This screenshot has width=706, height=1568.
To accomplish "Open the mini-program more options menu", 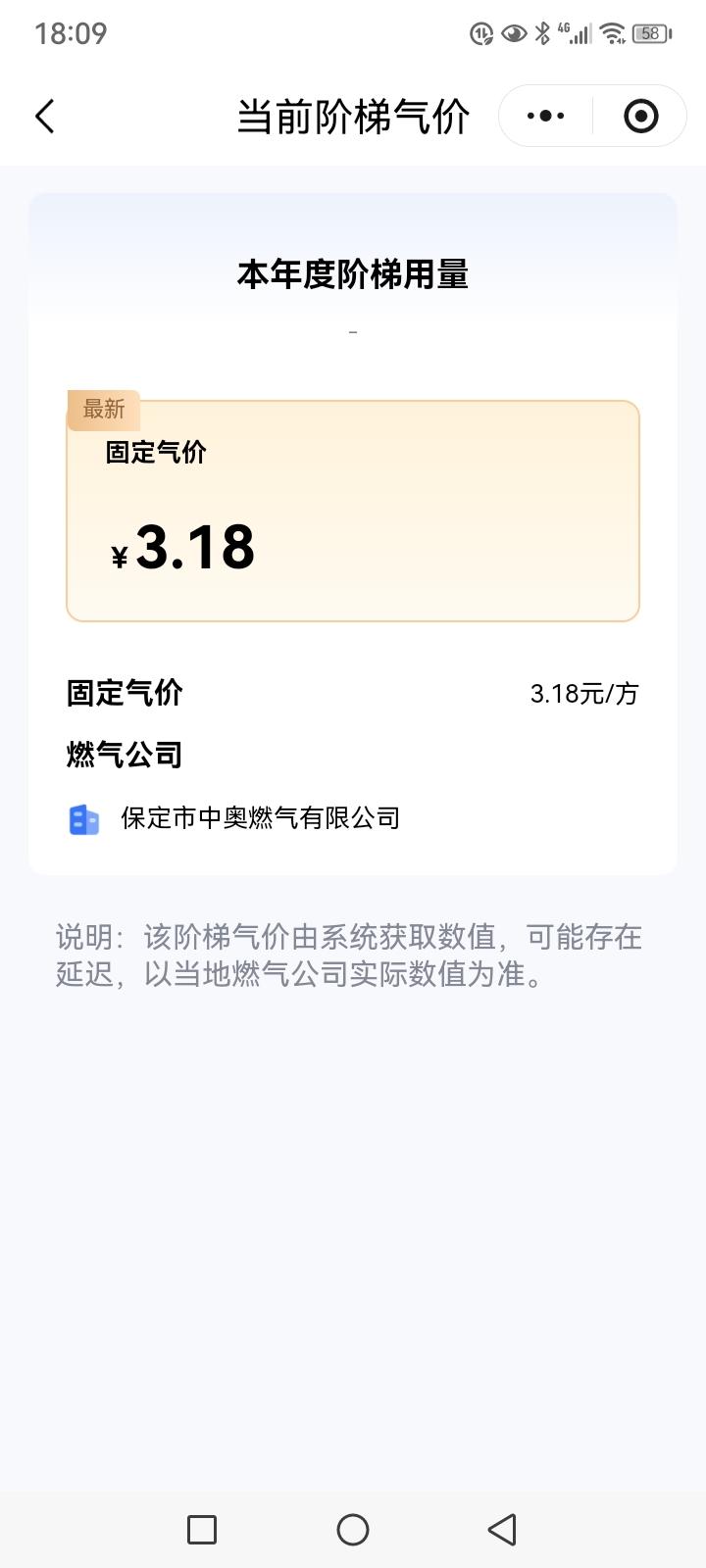I will pyautogui.click(x=543, y=115).
